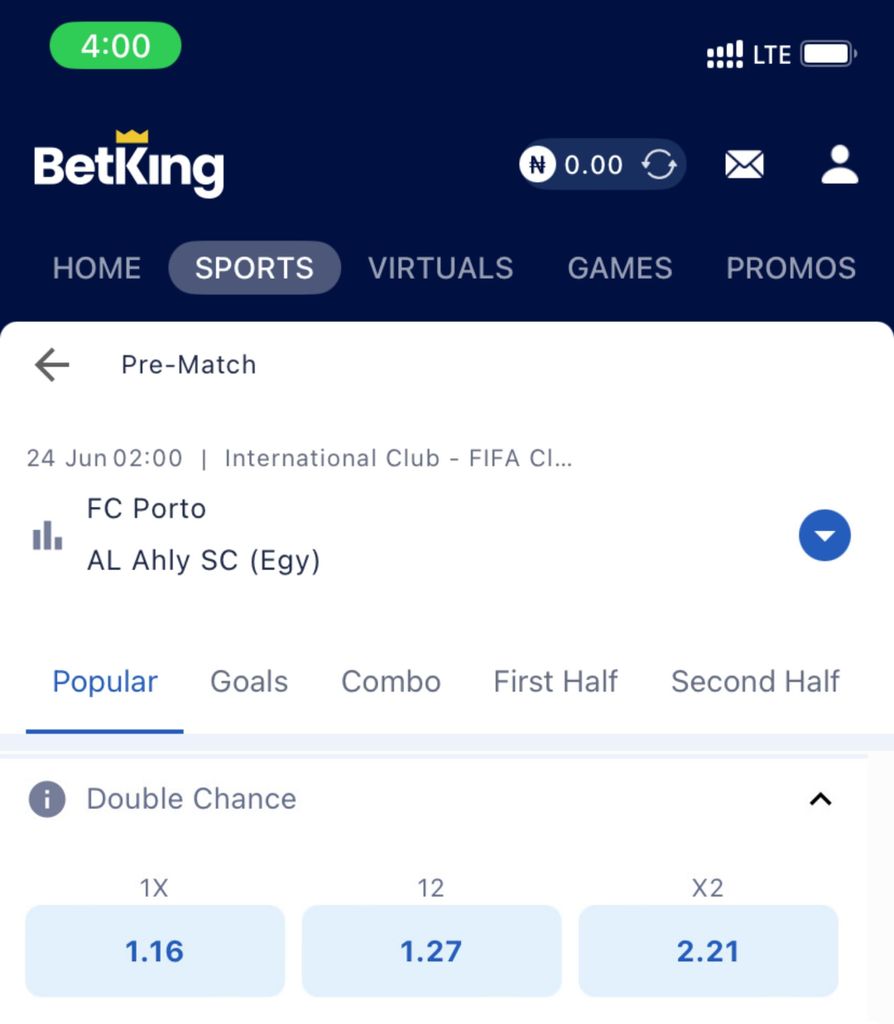Tap the 4:00 clock in status bar
The width and height of the screenshot is (894, 1024).
click(115, 46)
